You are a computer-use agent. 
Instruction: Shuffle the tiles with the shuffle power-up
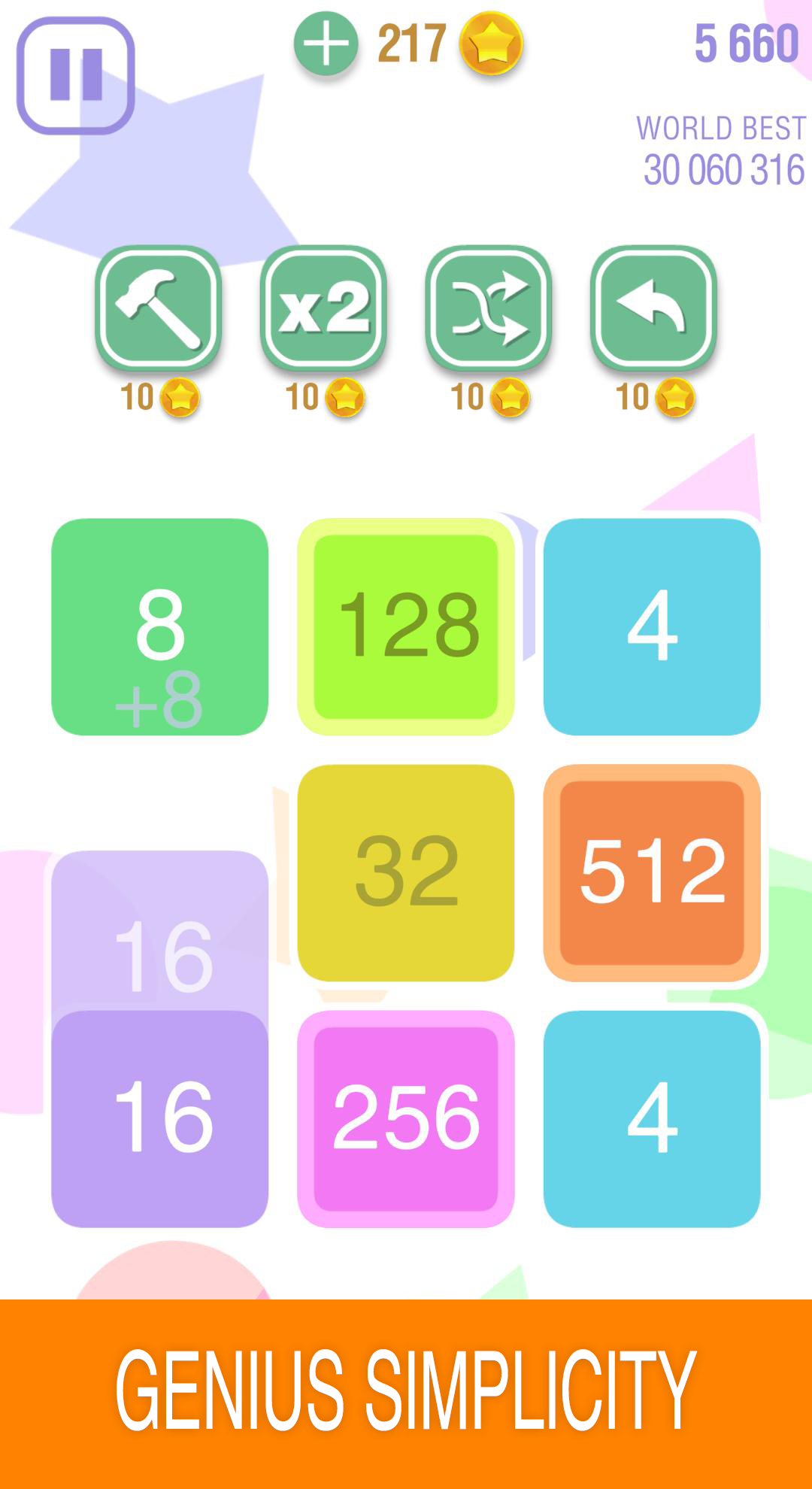489,308
